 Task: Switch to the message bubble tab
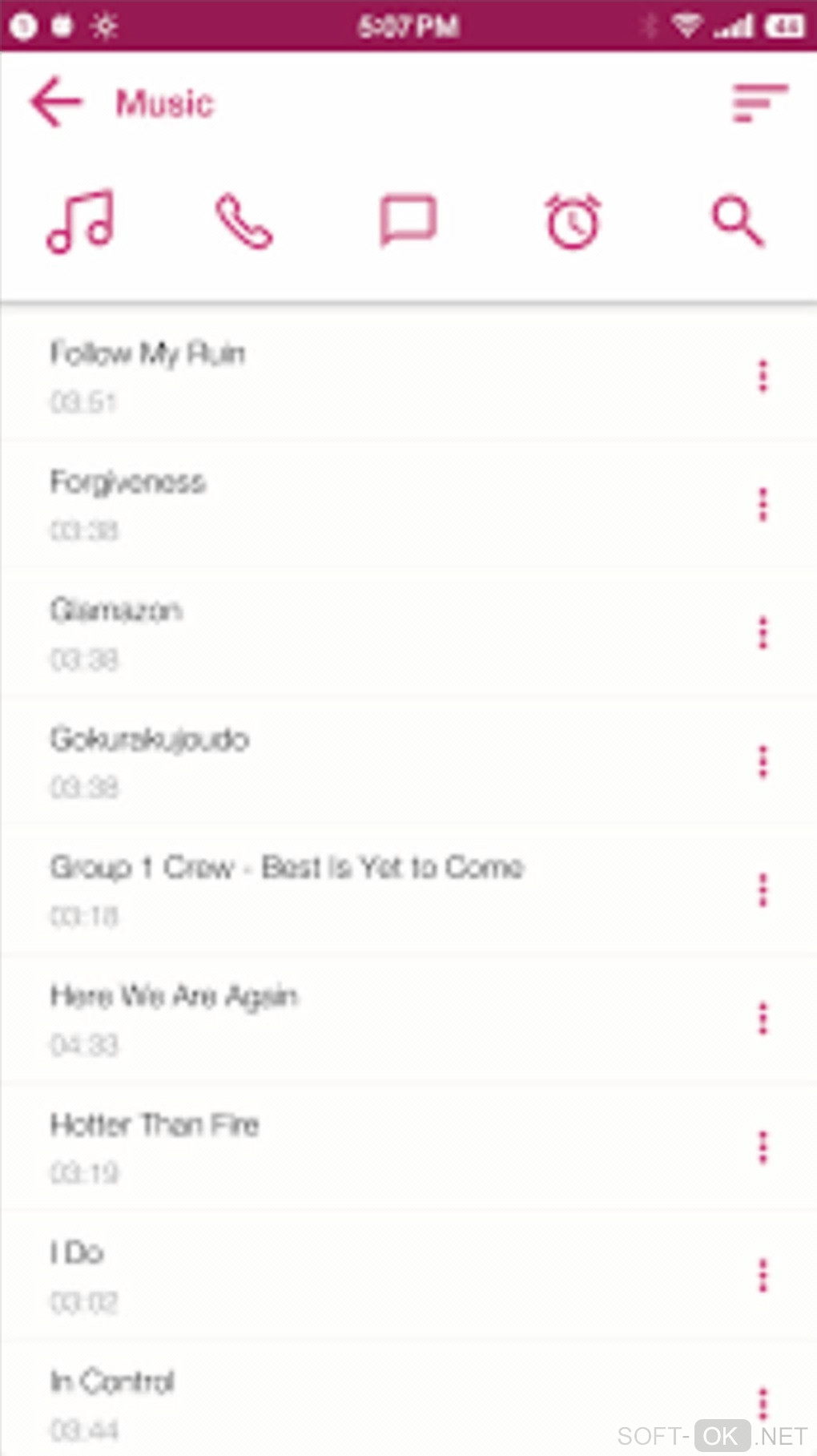point(408,221)
